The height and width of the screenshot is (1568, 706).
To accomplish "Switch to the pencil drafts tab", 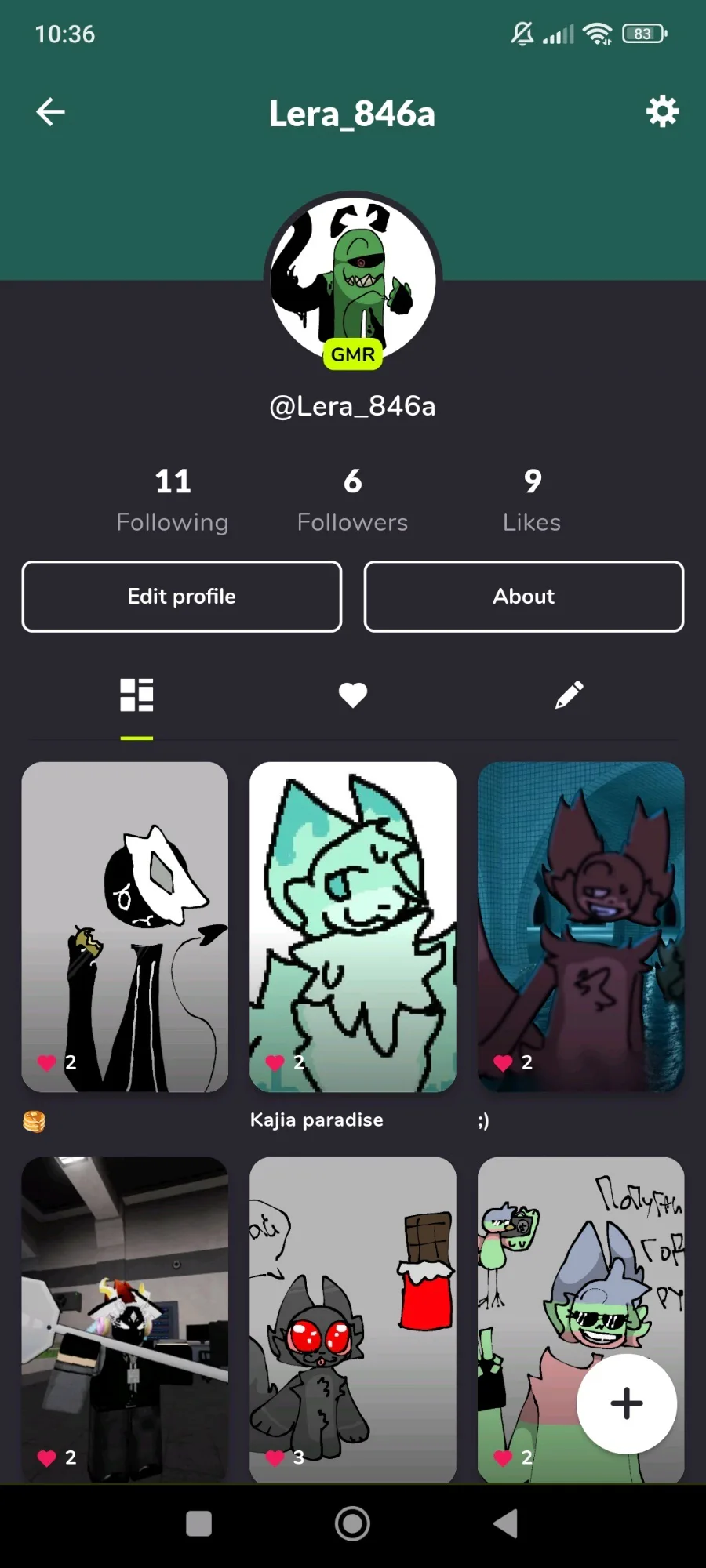I will [x=569, y=695].
